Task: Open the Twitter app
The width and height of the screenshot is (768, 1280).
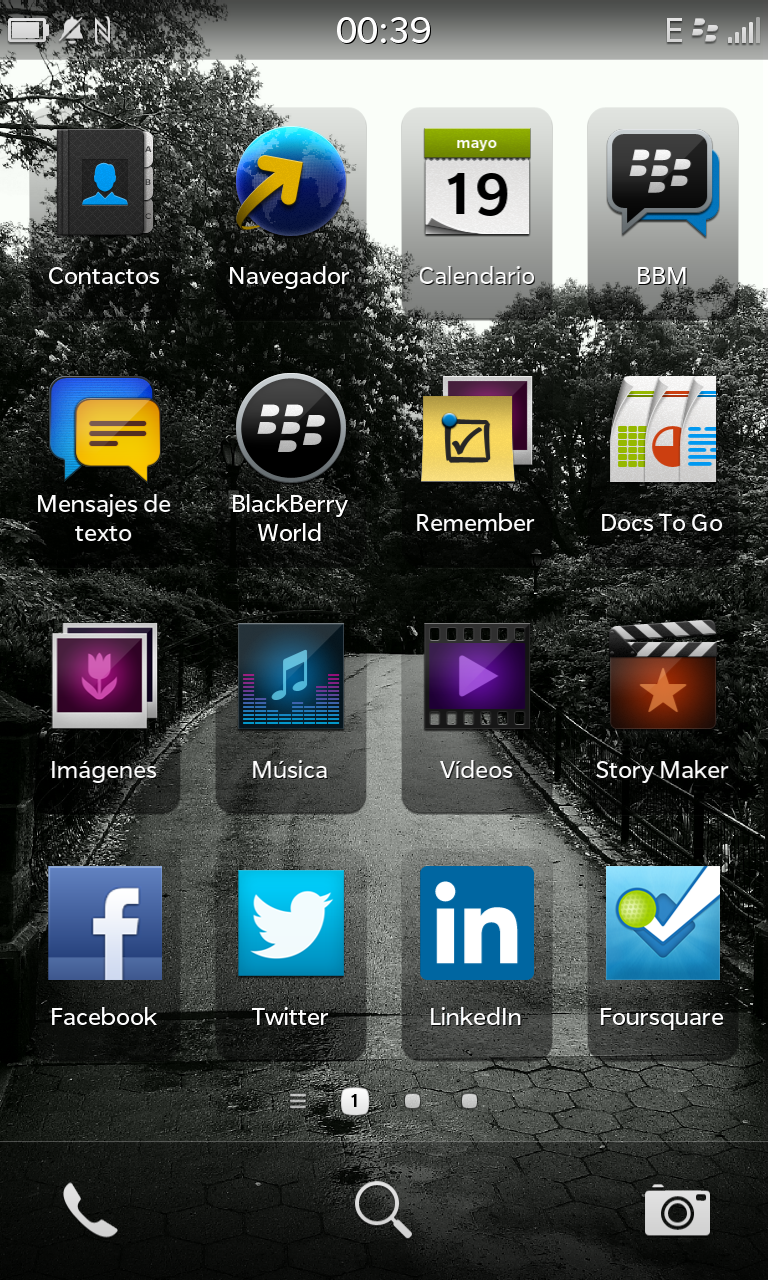Action: click(290, 922)
